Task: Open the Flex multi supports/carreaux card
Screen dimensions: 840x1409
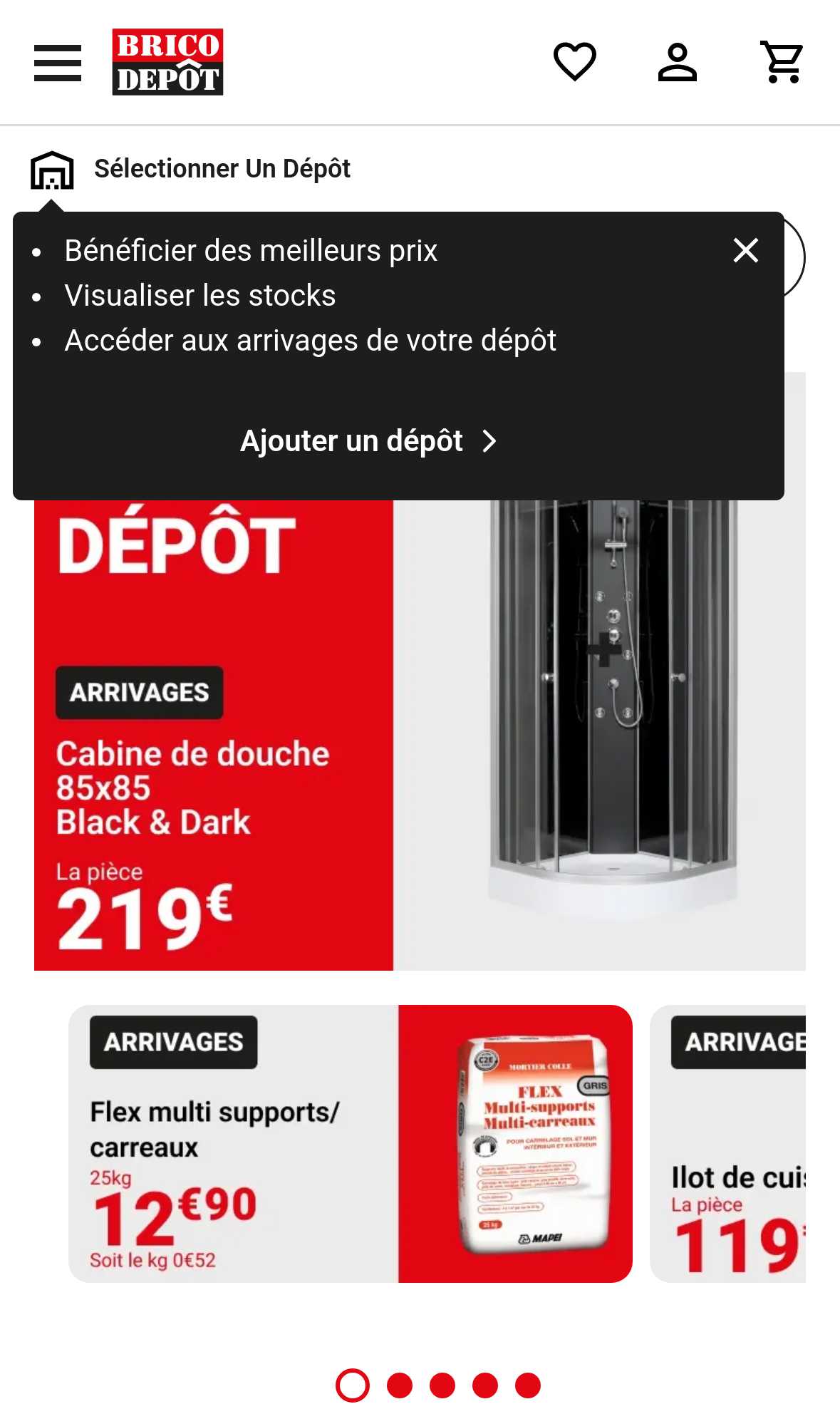Action: tap(351, 1144)
